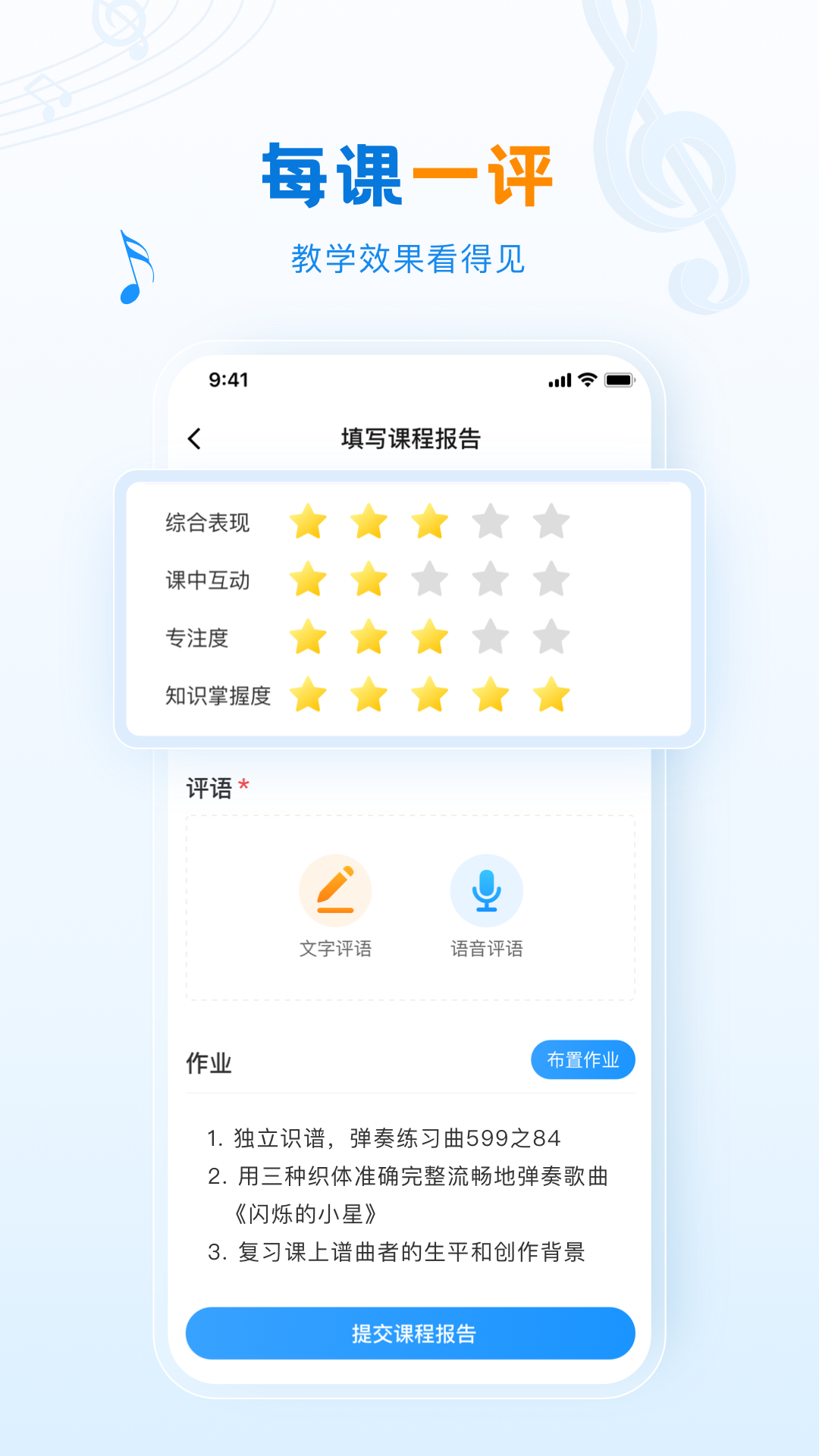819x1456 pixels.
Task: Click the fourth star in 综合表现 row
Action: coord(491,522)
